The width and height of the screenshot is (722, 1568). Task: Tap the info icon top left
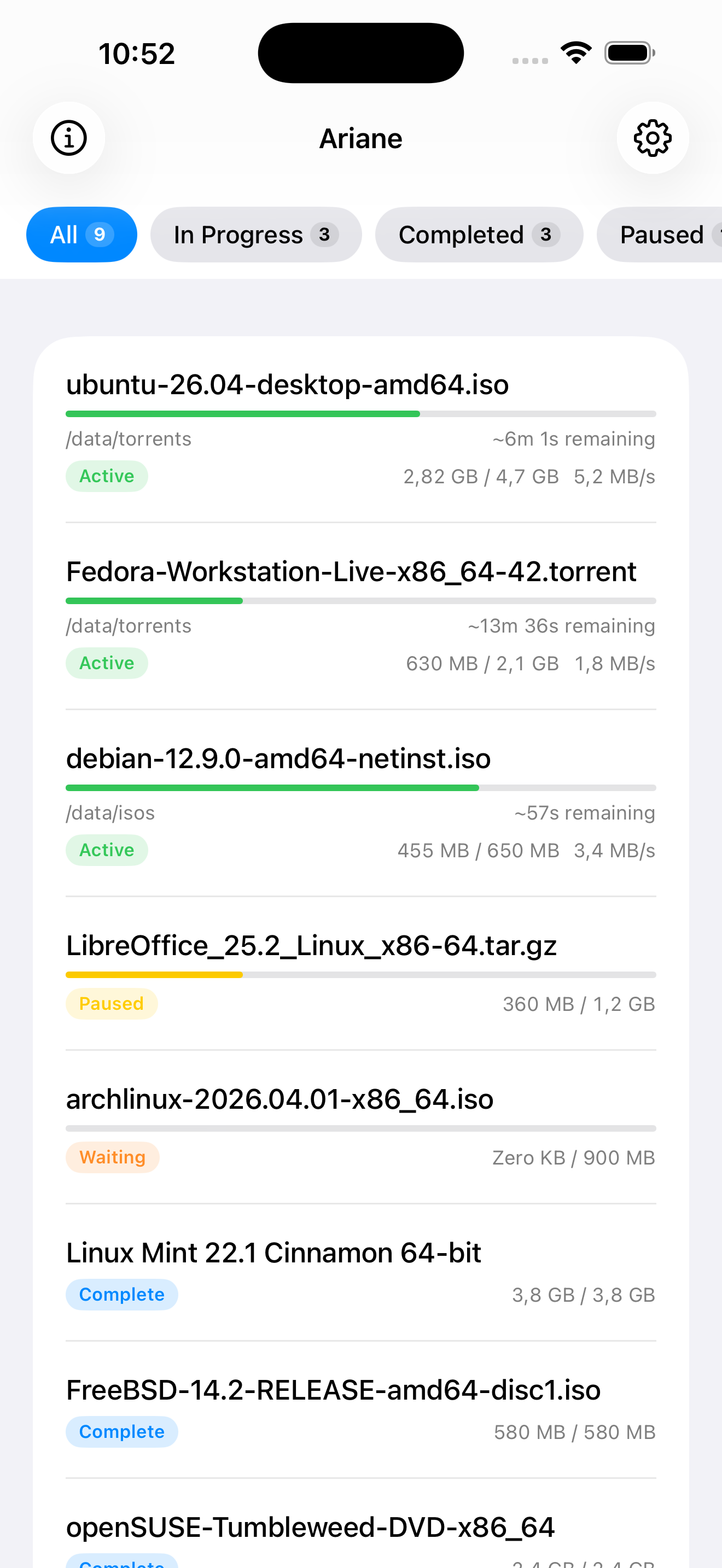69,138
